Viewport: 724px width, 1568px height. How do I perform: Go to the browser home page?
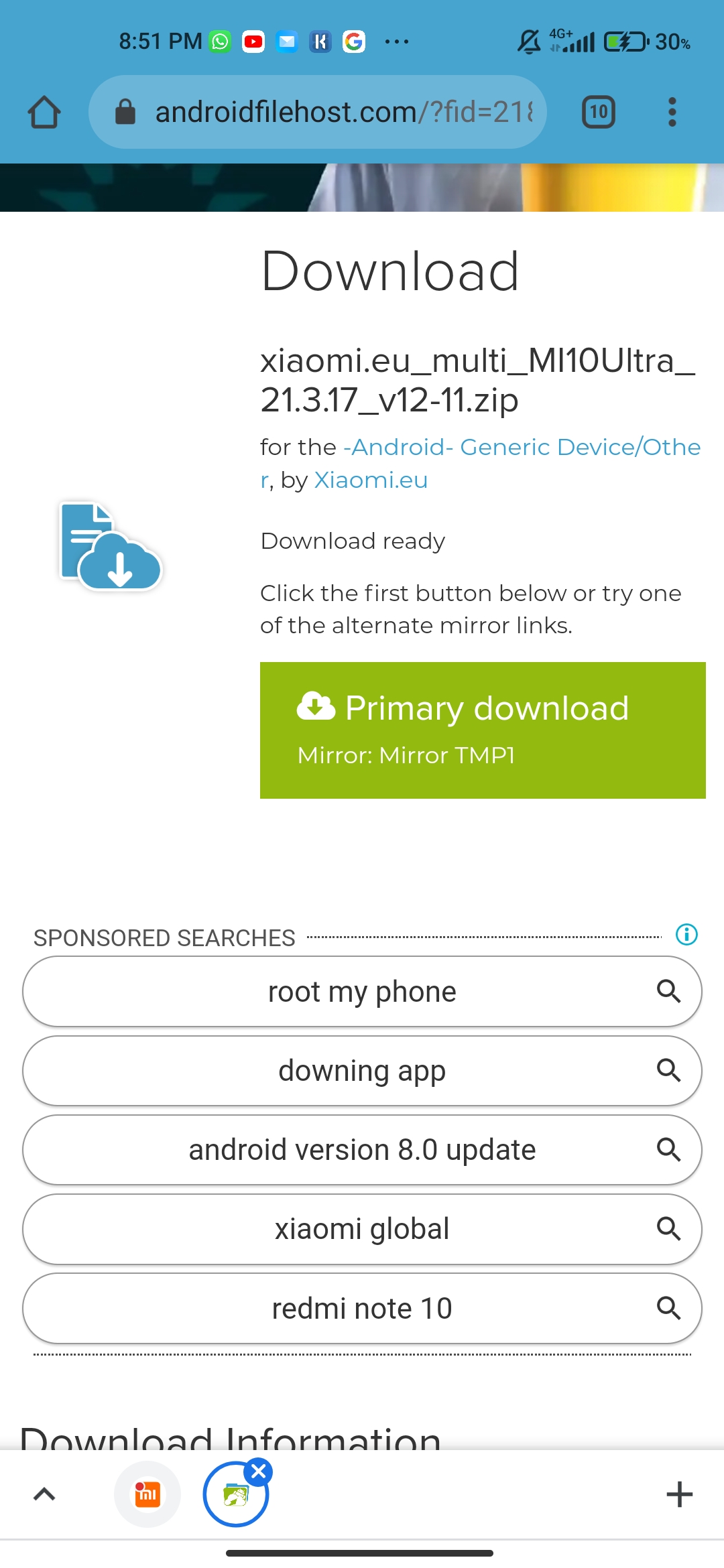click(44, 112)
